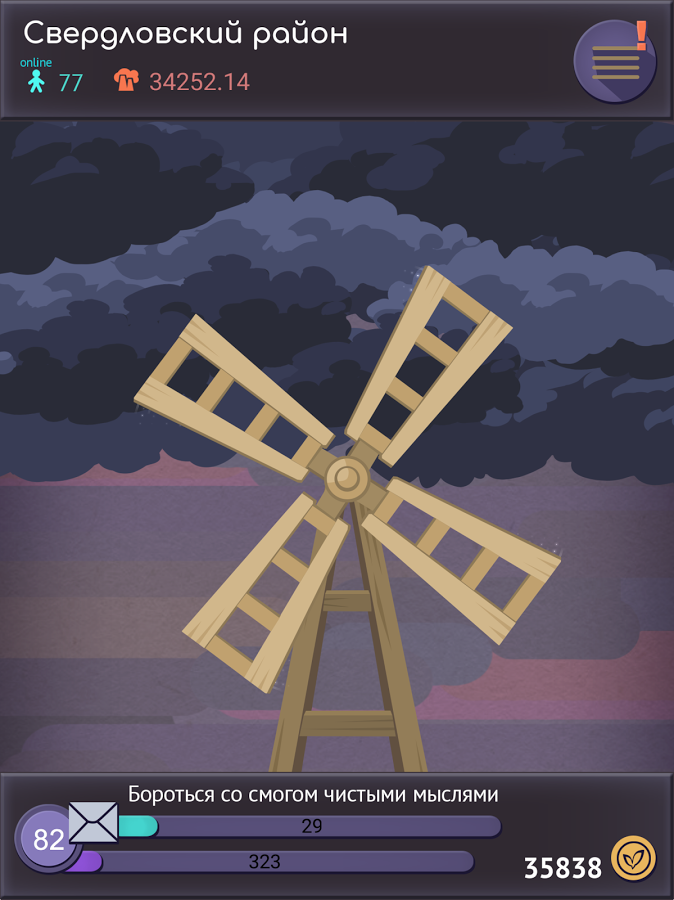Screen dimensions: 674x900
Task: Tap the gold leaf coin button
Action: click(x=633, y=859)
